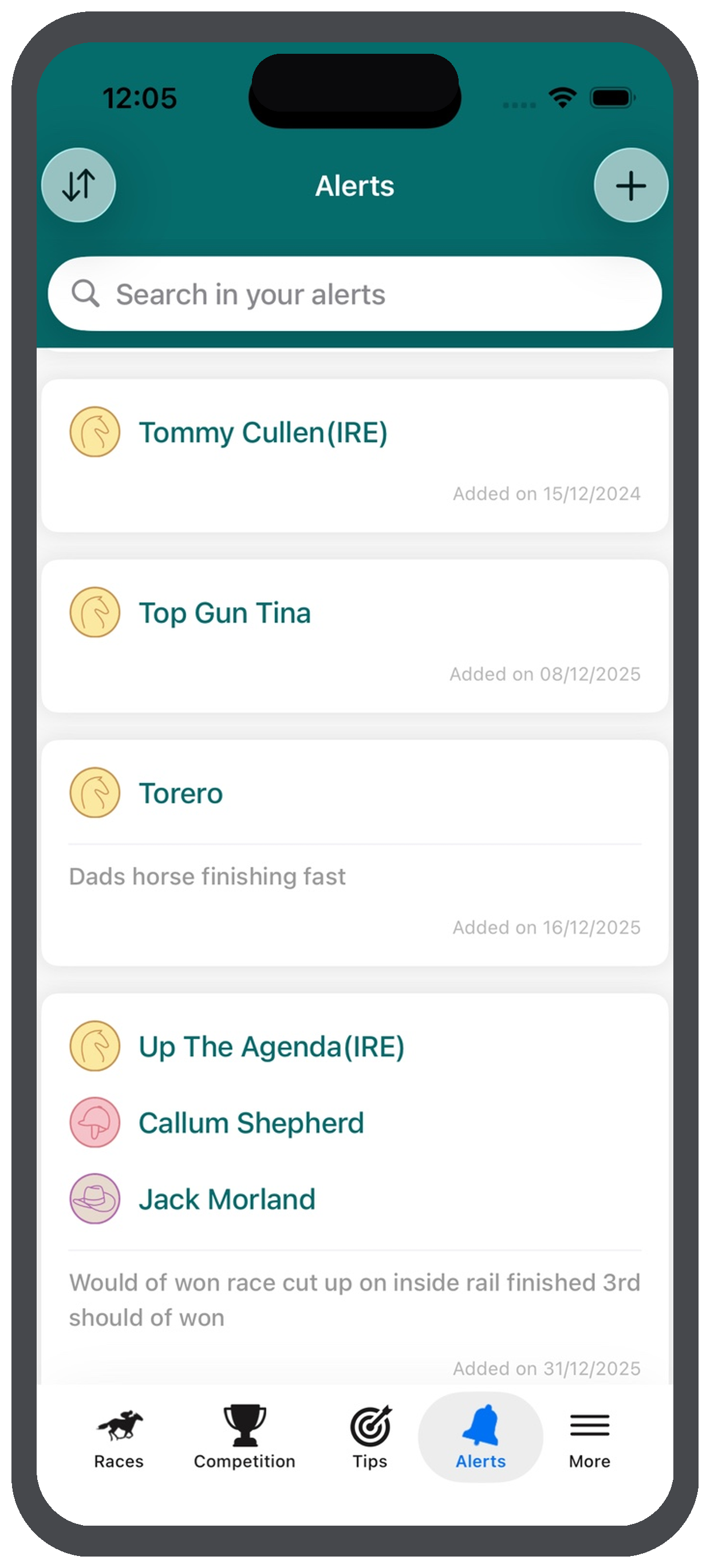The image size is (710, 1568).
Task: Tap the plus button to add an alert
Action: tap(631, 185)
